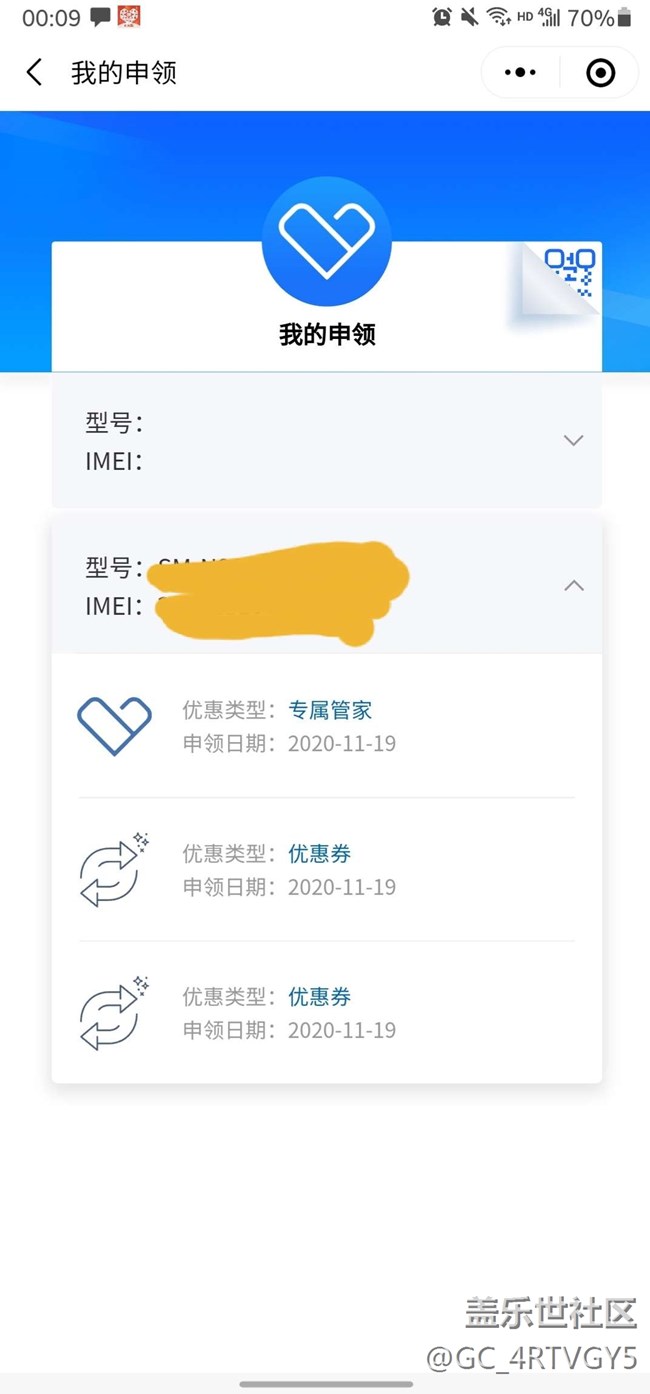Go back from 我的申领 page
The width and height of the screenshot is (650, 1394).
35,72
